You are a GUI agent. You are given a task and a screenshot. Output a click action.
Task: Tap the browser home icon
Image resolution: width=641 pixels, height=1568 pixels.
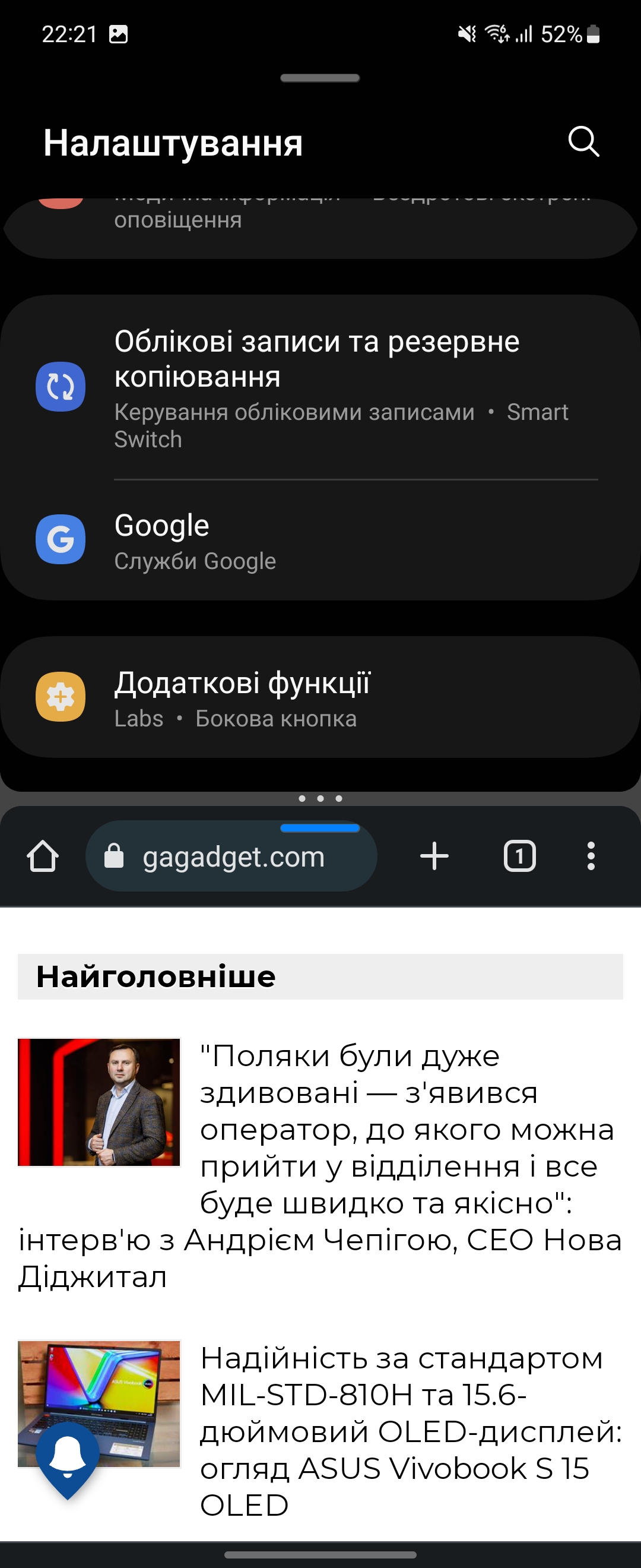[43, 856]
